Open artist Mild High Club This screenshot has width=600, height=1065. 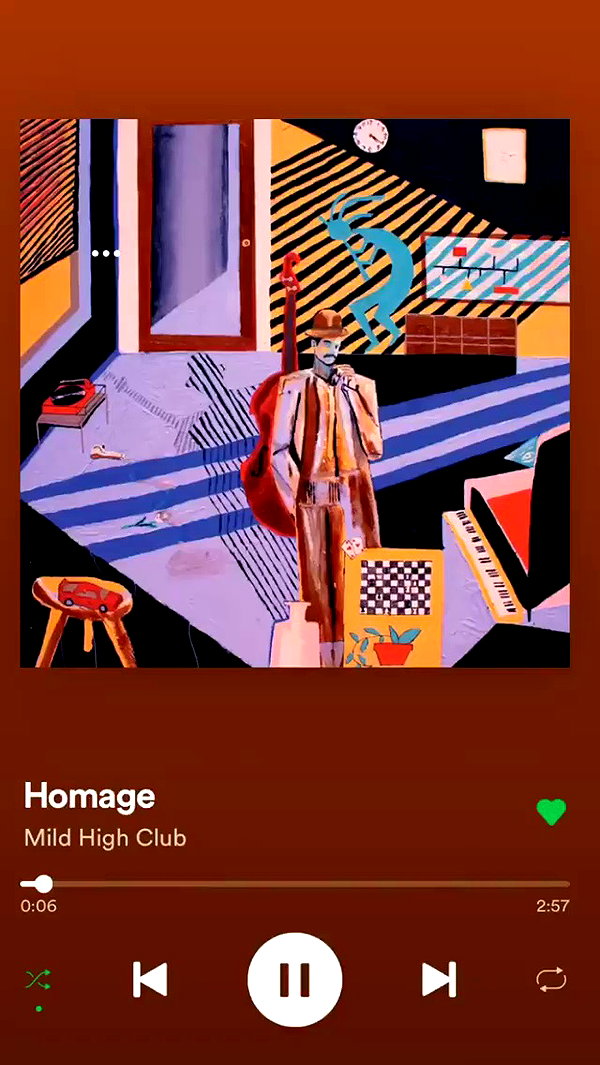coord(105,837)
